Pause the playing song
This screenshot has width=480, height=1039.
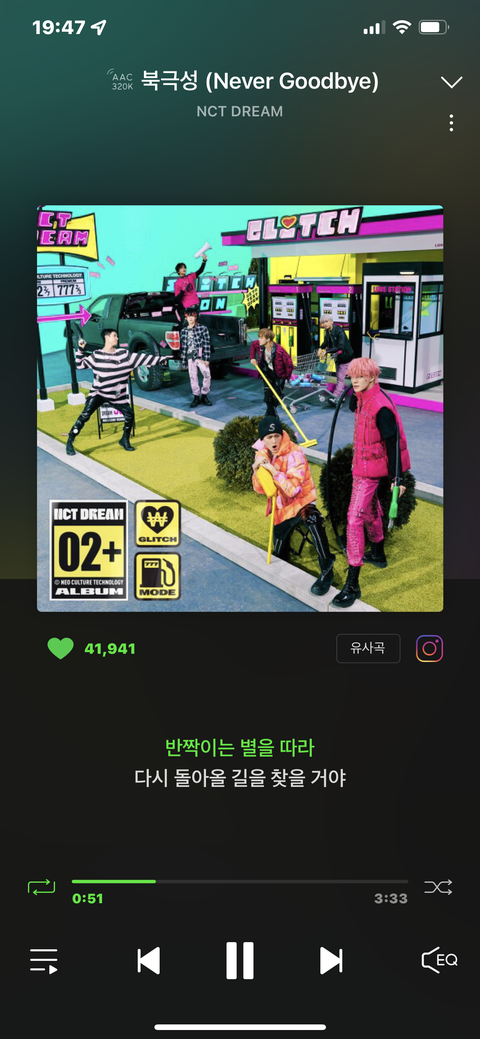click(x=240, y=960)
